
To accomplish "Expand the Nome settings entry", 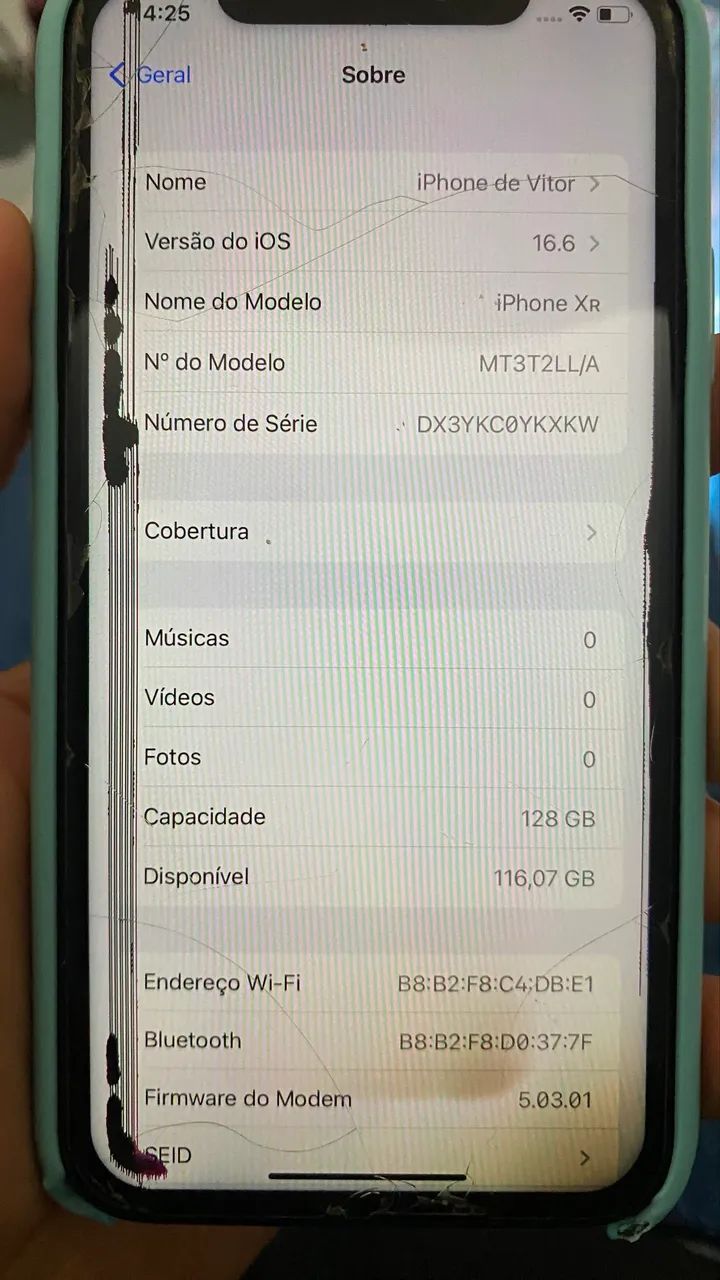I will [380, 183].
